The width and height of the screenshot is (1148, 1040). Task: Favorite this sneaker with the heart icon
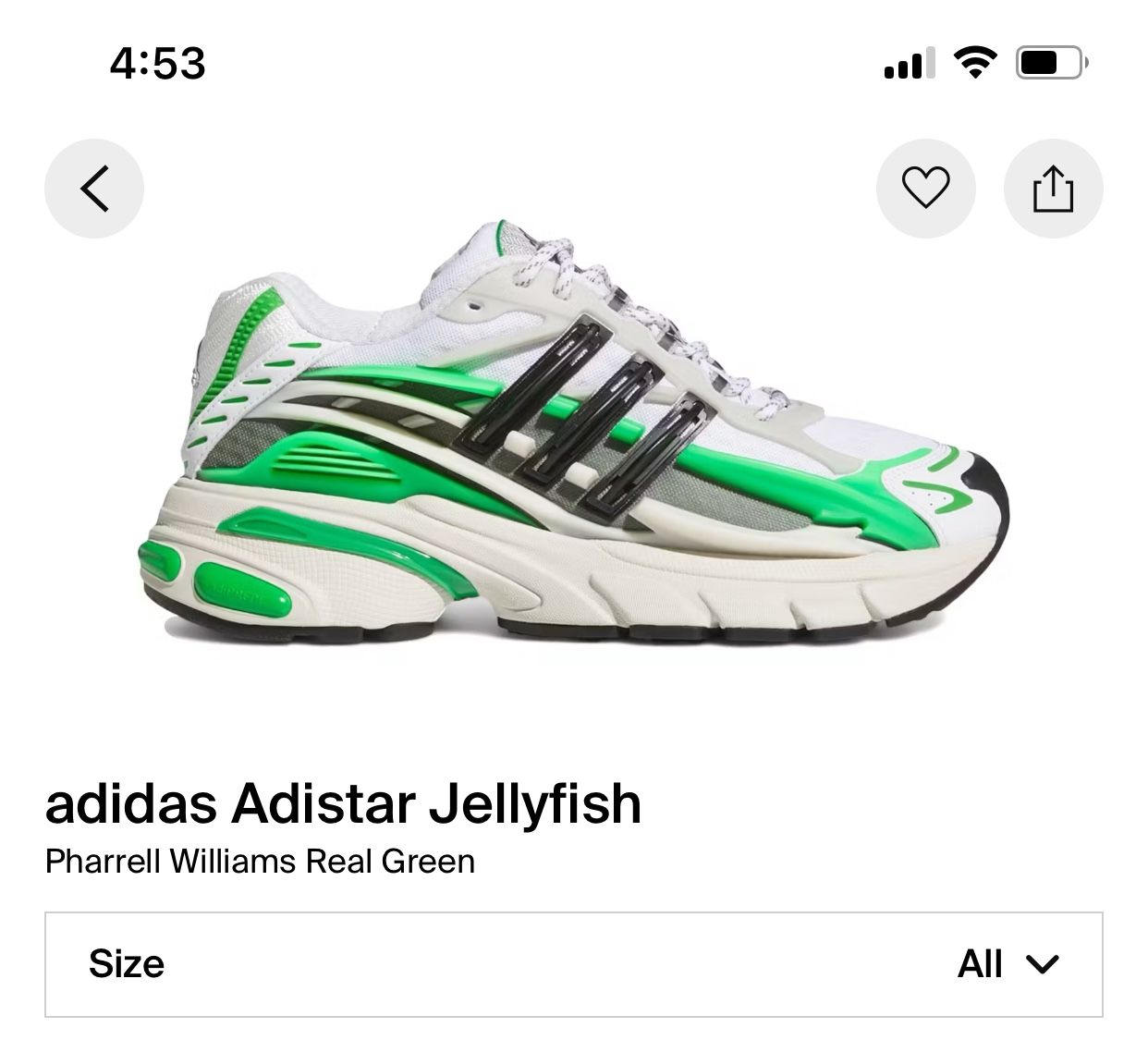point(925,189)
